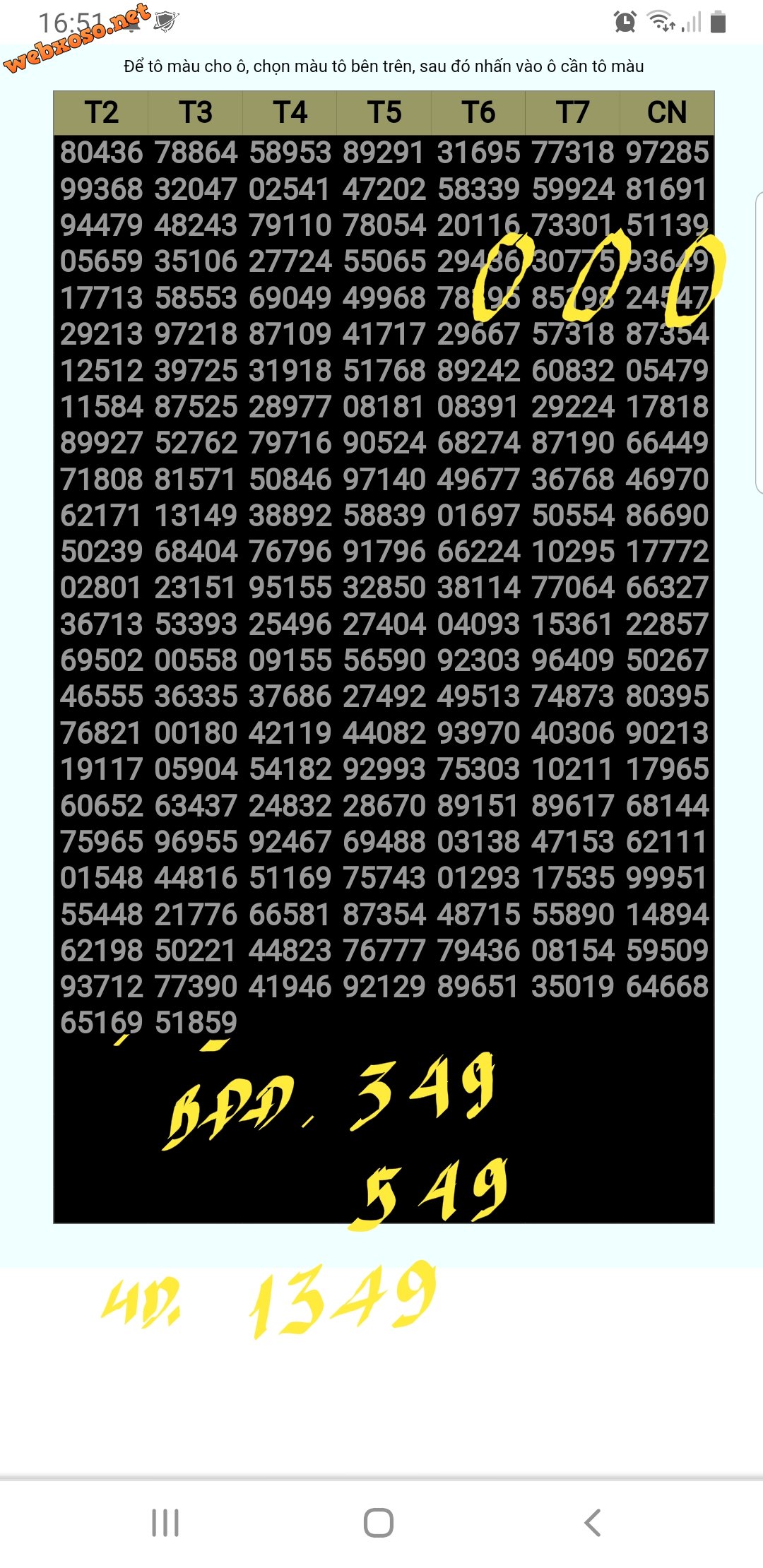
Task: Color the cell 80436 in column T2
Action: 101,153
